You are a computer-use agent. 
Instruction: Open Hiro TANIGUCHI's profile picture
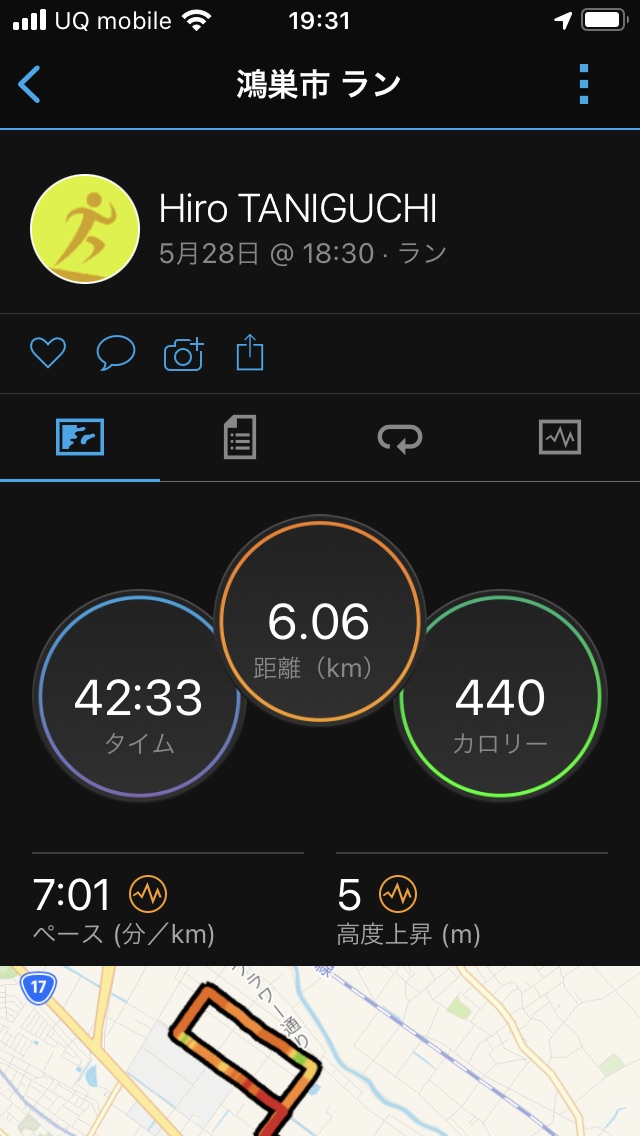[85, 229]
